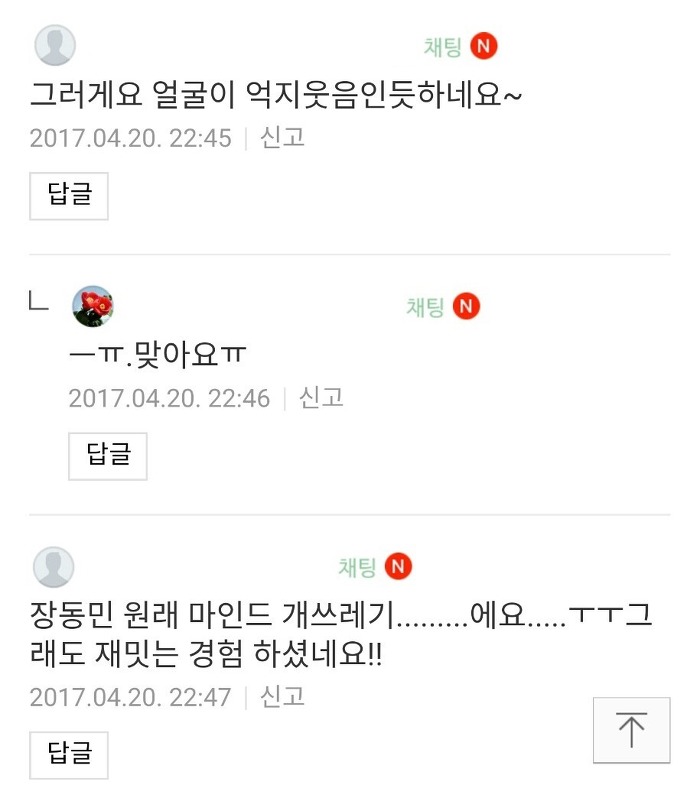View the 22:47 commenter's profile avatar
This screenshot has height=788, width=700.
pyautogui.click(x=54, y=567)
